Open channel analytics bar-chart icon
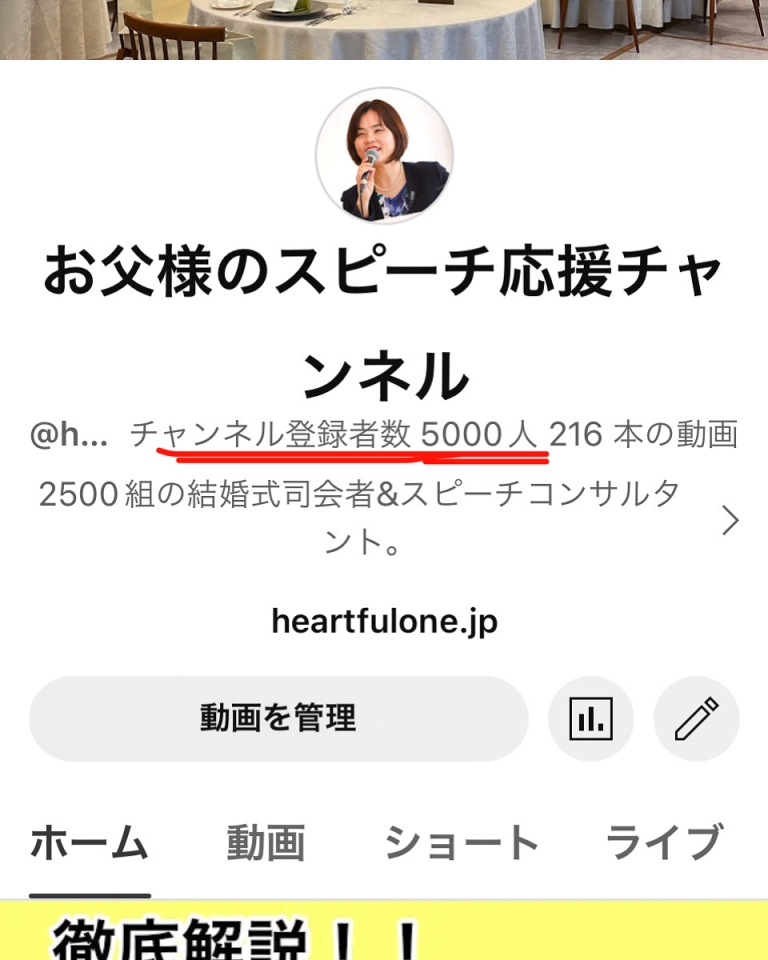Screen dimensions: 768x960 590,718
